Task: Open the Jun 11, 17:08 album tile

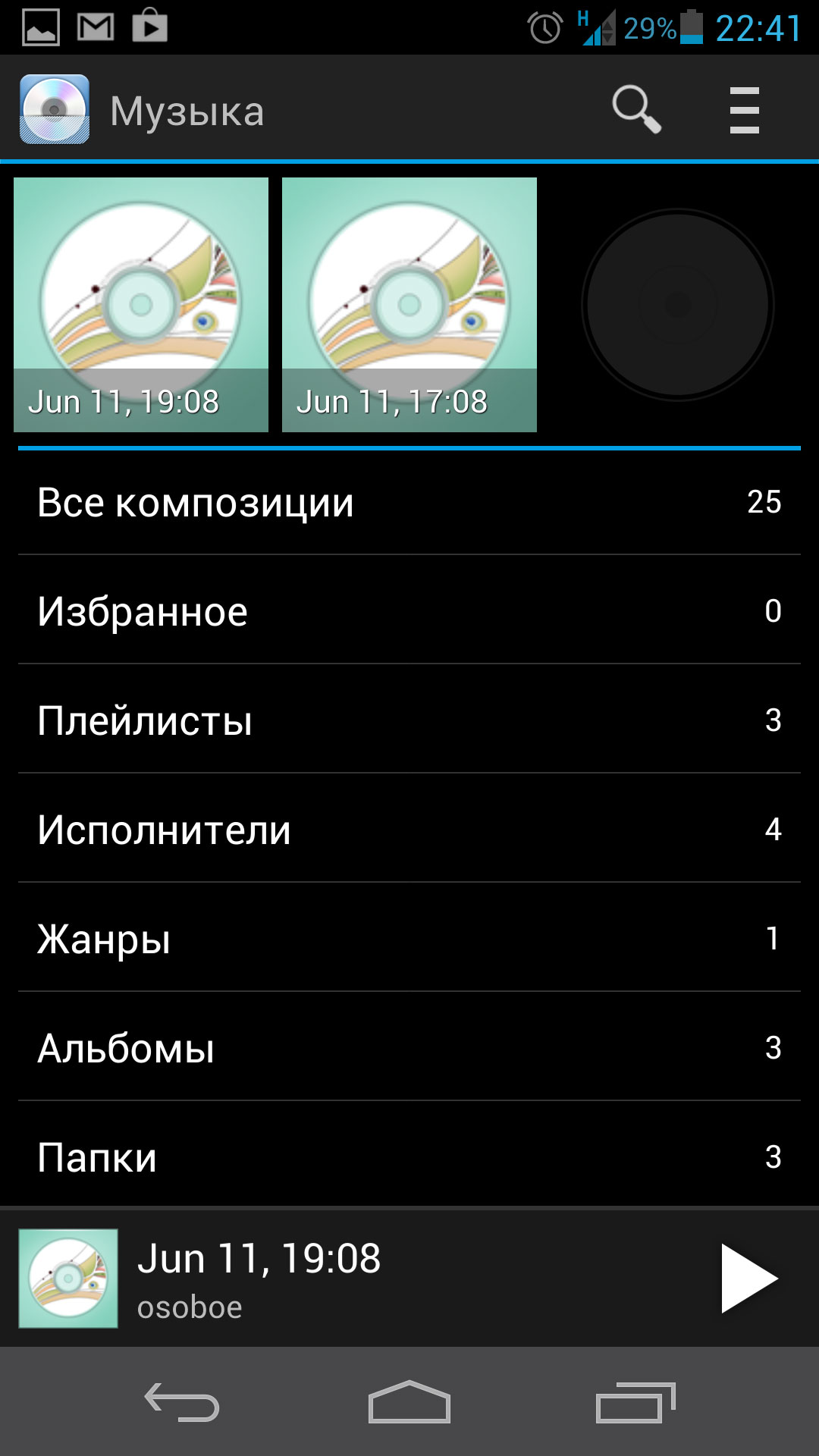Action: [409, 305]
